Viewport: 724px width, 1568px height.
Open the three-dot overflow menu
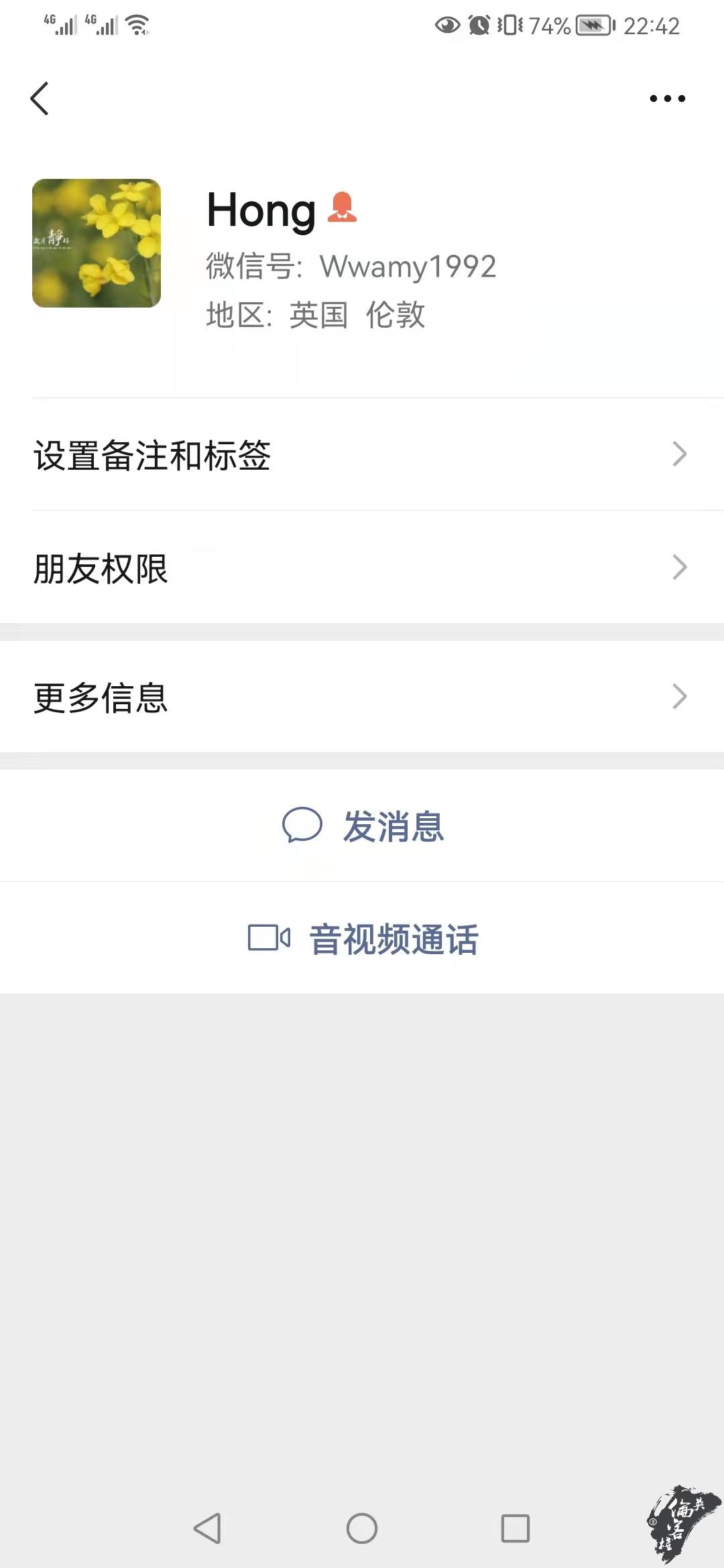tap(667, 99)
